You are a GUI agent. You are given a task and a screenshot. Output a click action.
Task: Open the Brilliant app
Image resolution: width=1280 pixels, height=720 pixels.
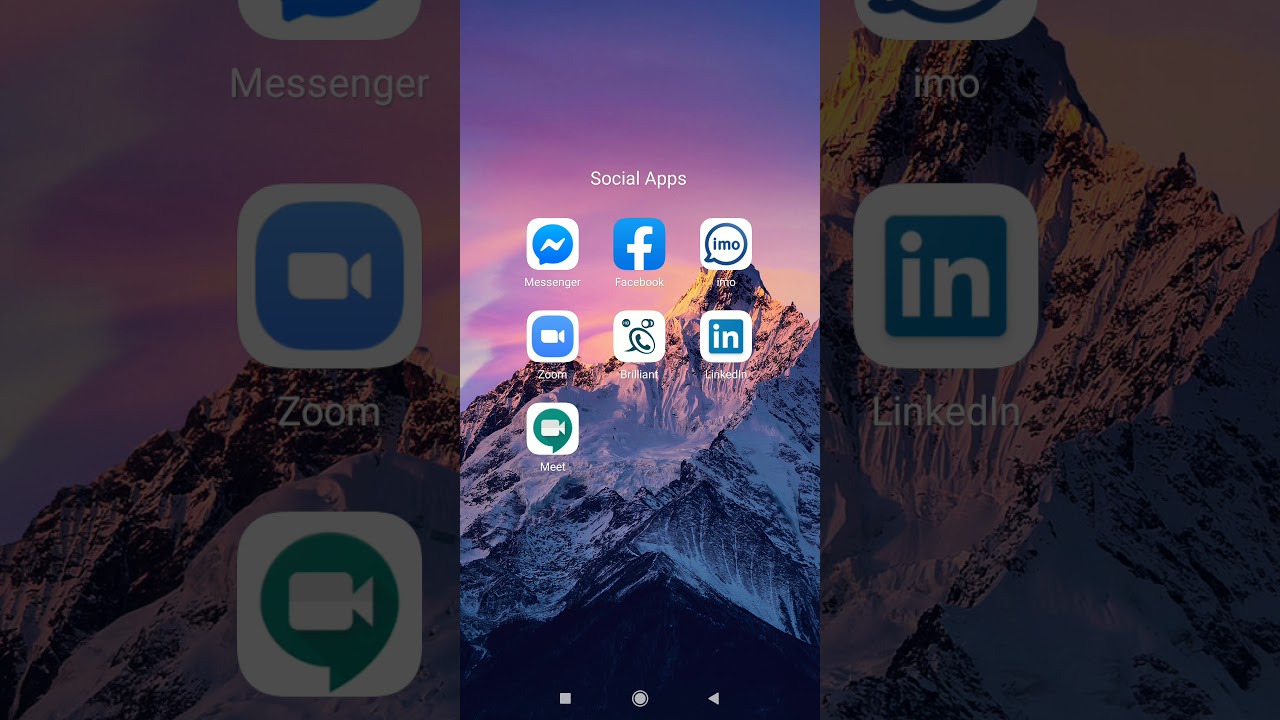(639, 336)
